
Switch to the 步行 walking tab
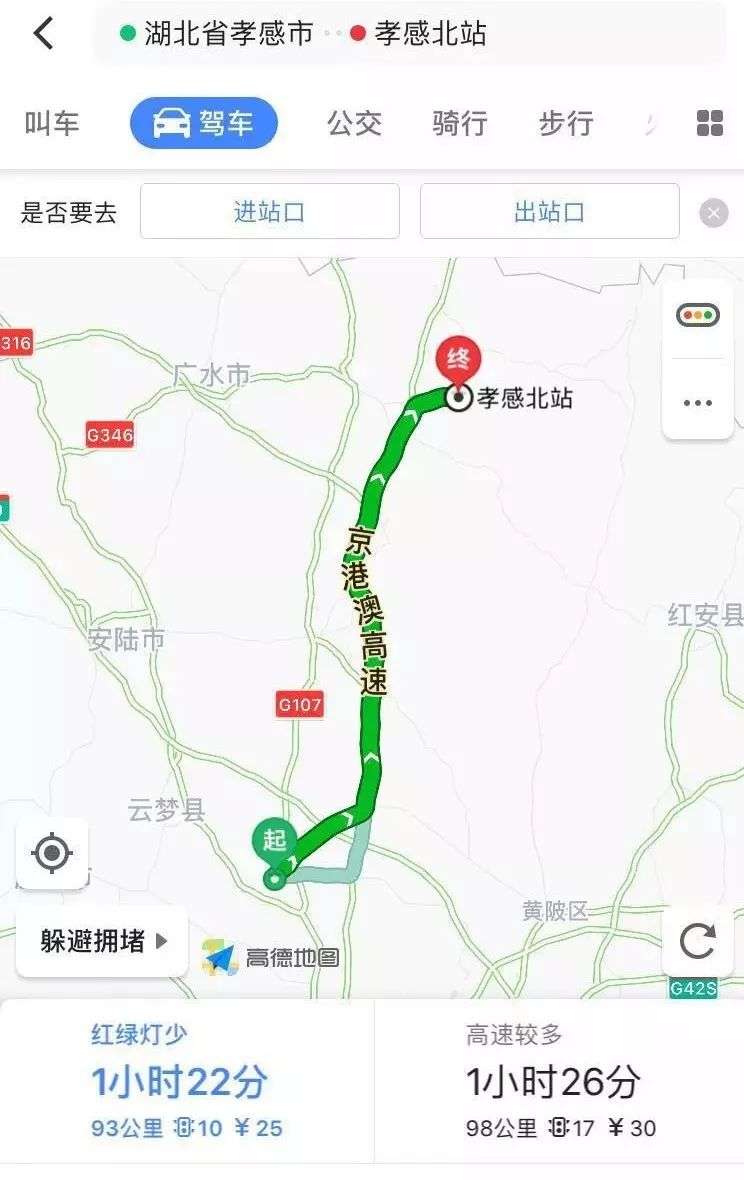tap(566, 124)
